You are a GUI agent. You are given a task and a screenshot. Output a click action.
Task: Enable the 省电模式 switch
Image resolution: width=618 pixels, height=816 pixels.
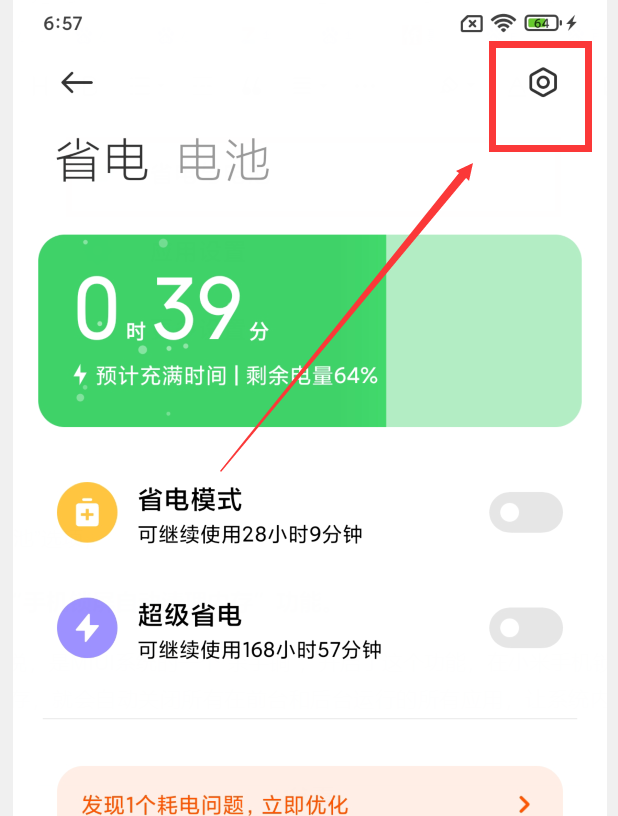(x=525, y=513)
